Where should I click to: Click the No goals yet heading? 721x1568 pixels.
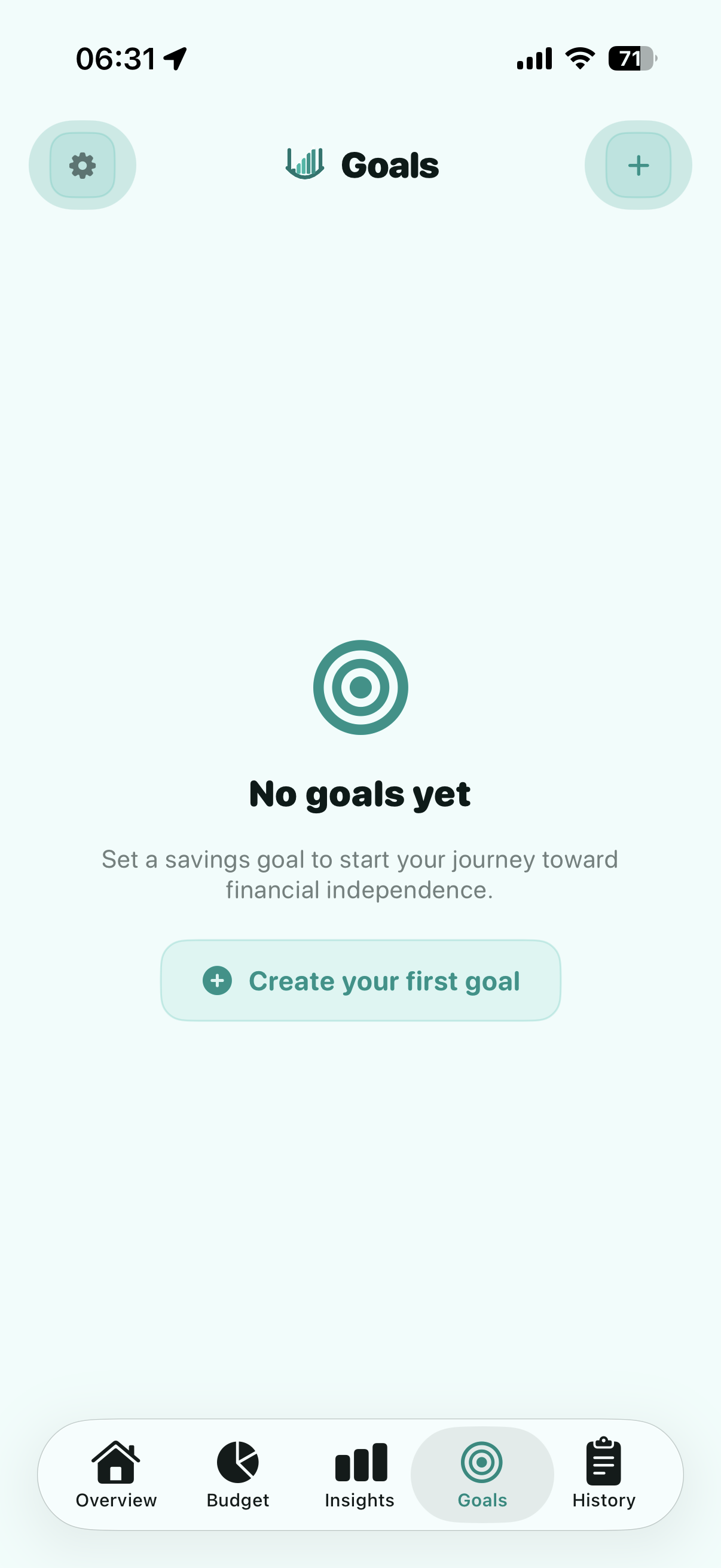[360, 793]
